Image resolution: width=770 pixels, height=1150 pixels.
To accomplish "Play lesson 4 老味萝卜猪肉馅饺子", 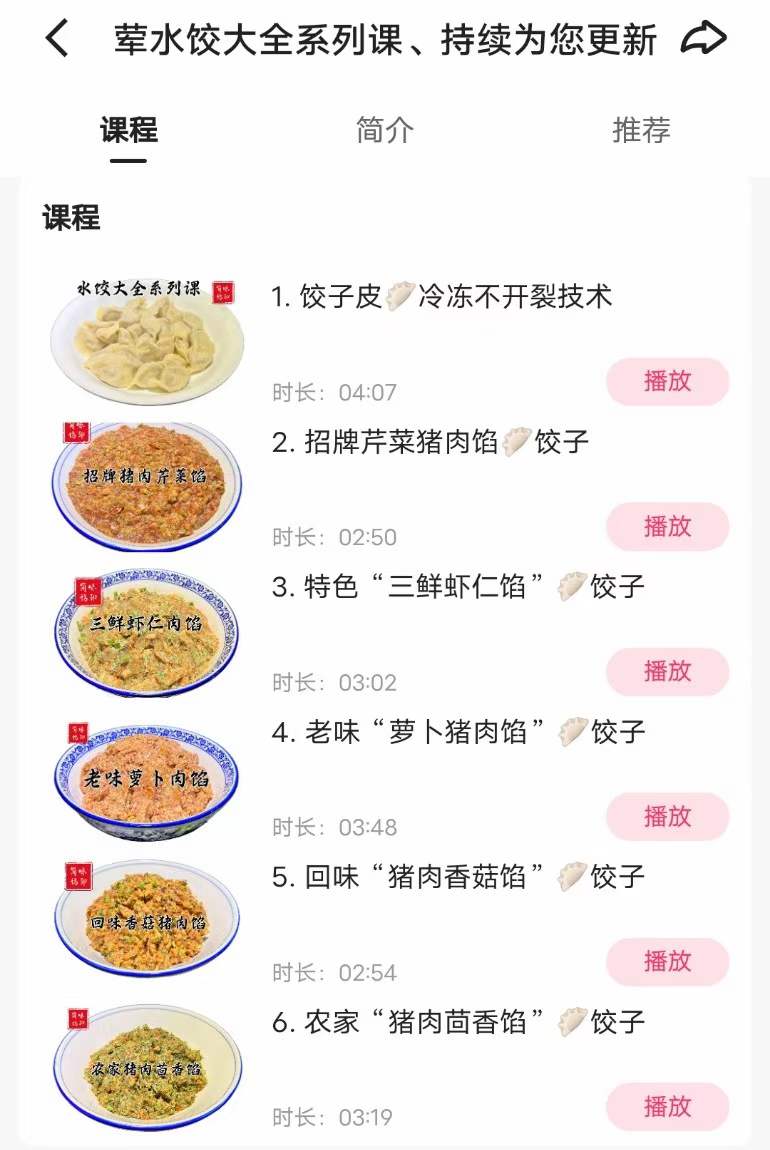I will coord(668,817).
